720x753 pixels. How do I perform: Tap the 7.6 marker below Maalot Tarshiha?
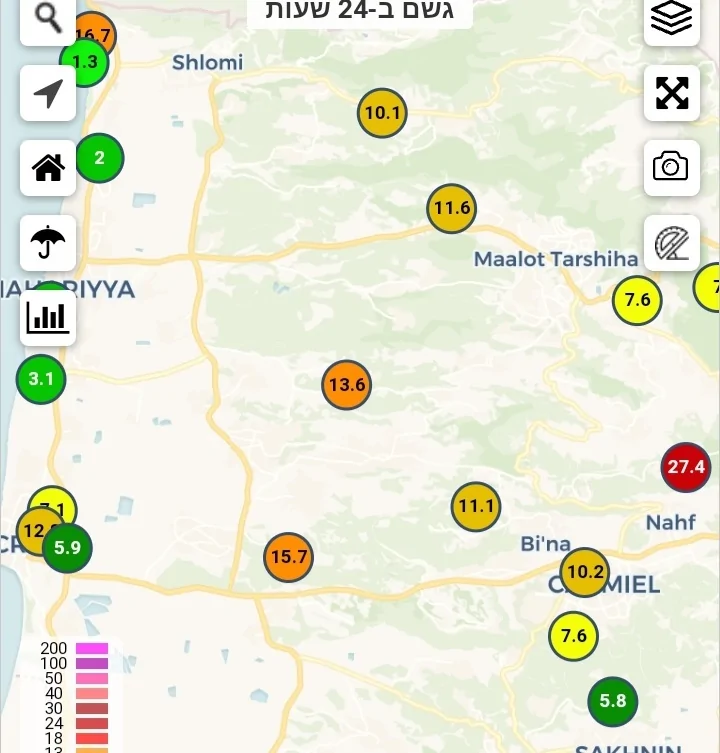pos(637,300)
